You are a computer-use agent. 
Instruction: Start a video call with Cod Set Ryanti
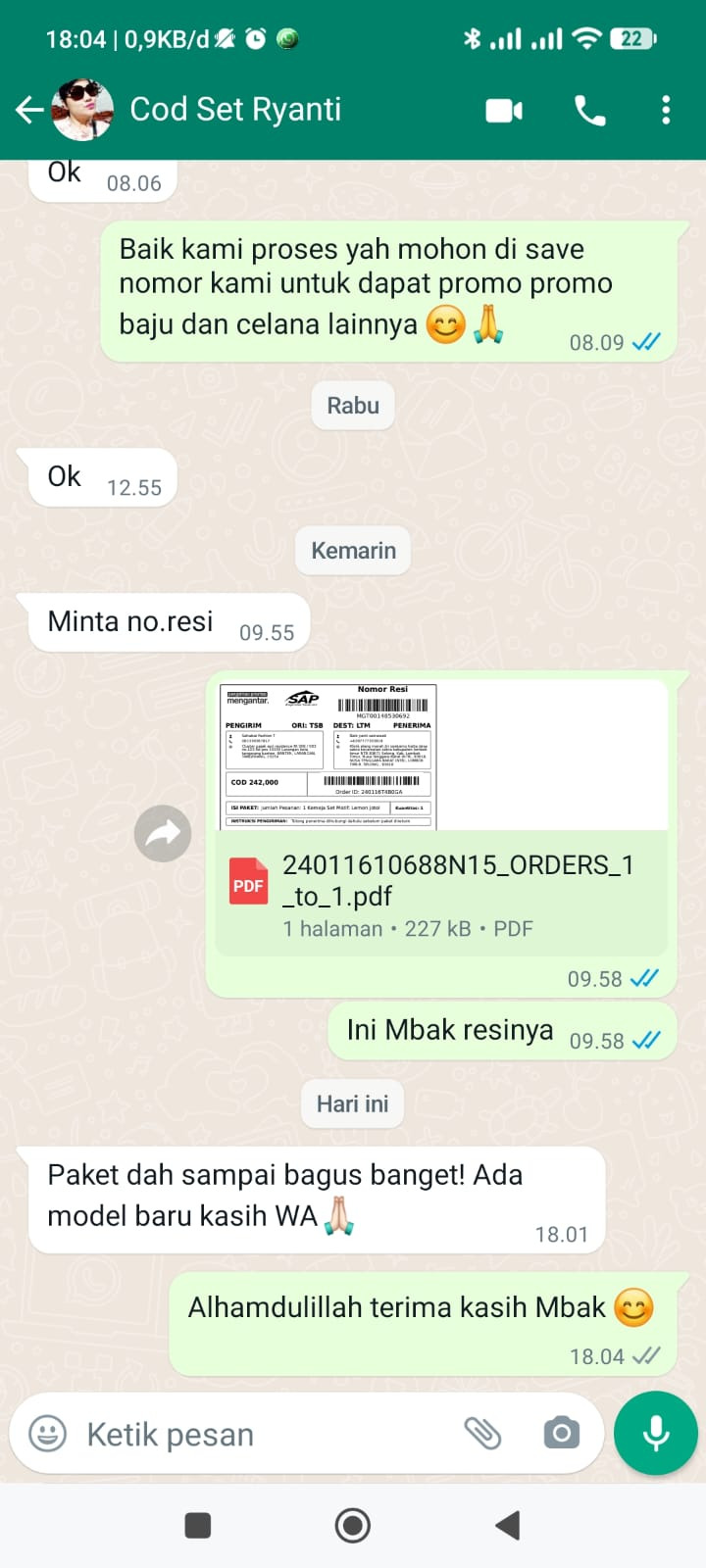(504, 110)
